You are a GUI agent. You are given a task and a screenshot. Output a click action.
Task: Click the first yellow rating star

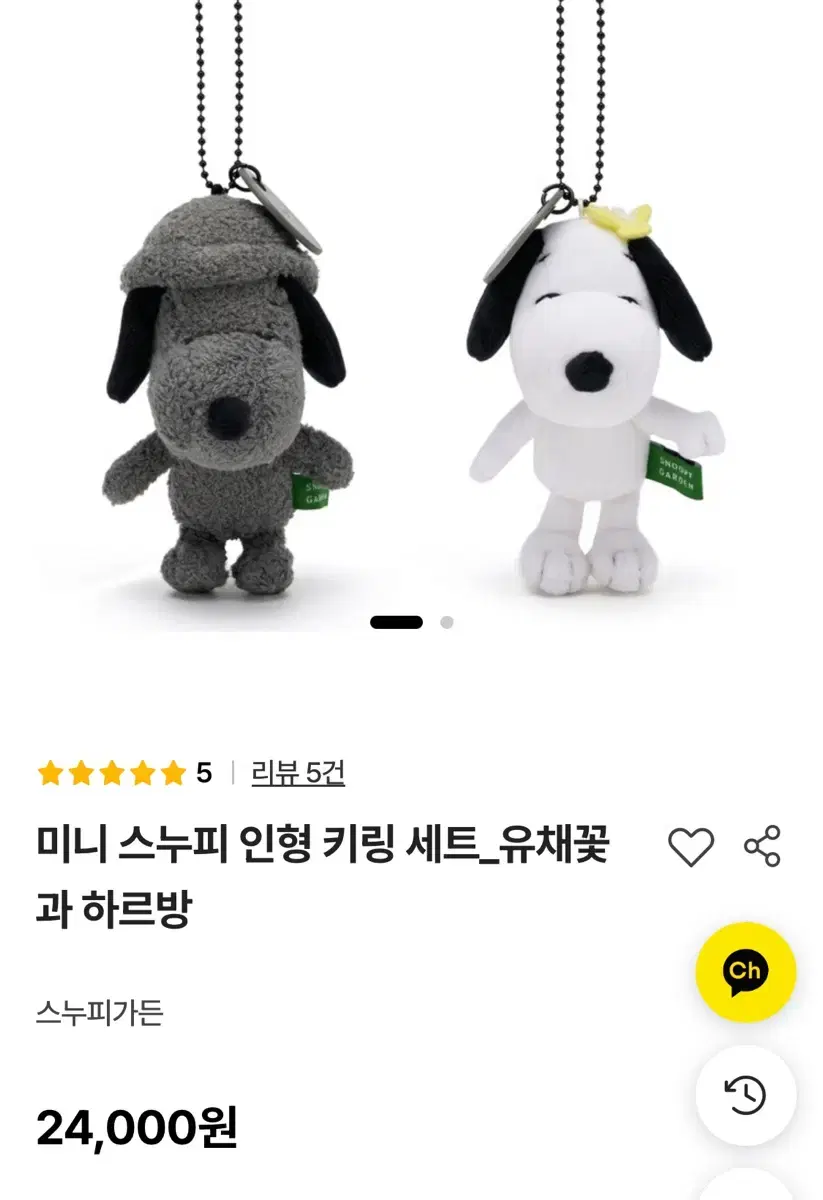(47, 770)
